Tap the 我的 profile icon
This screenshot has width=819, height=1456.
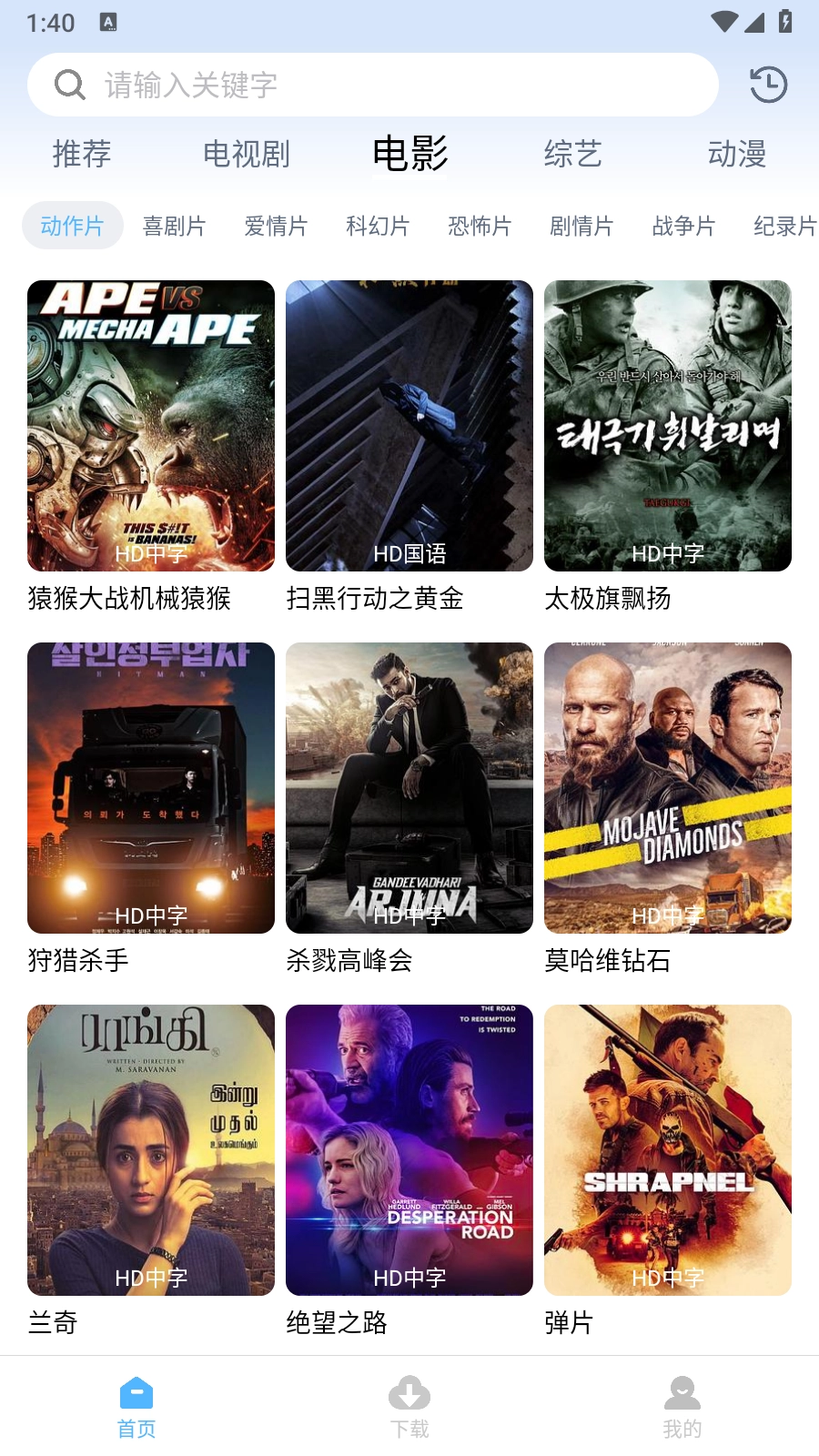pyautogui.click(x=682, y=1390)
